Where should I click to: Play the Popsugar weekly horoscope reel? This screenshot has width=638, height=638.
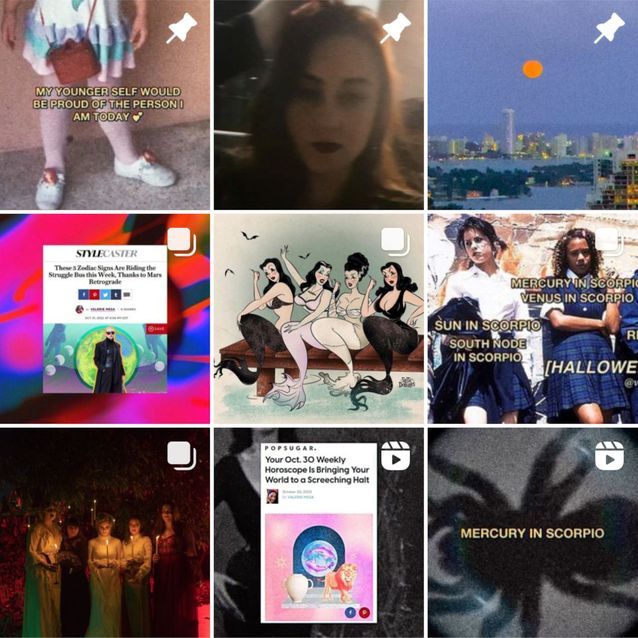pos(319,532)
